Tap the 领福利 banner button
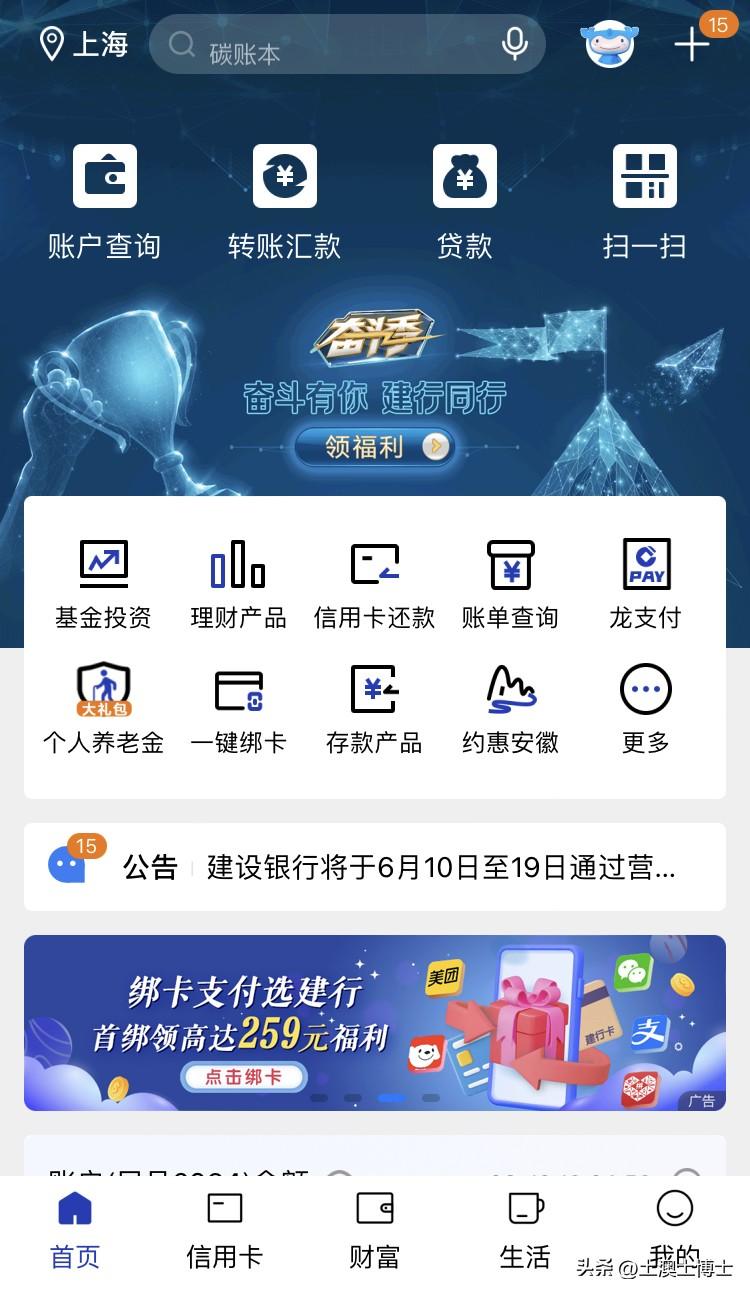750x1294 pixels. (374, 447)
